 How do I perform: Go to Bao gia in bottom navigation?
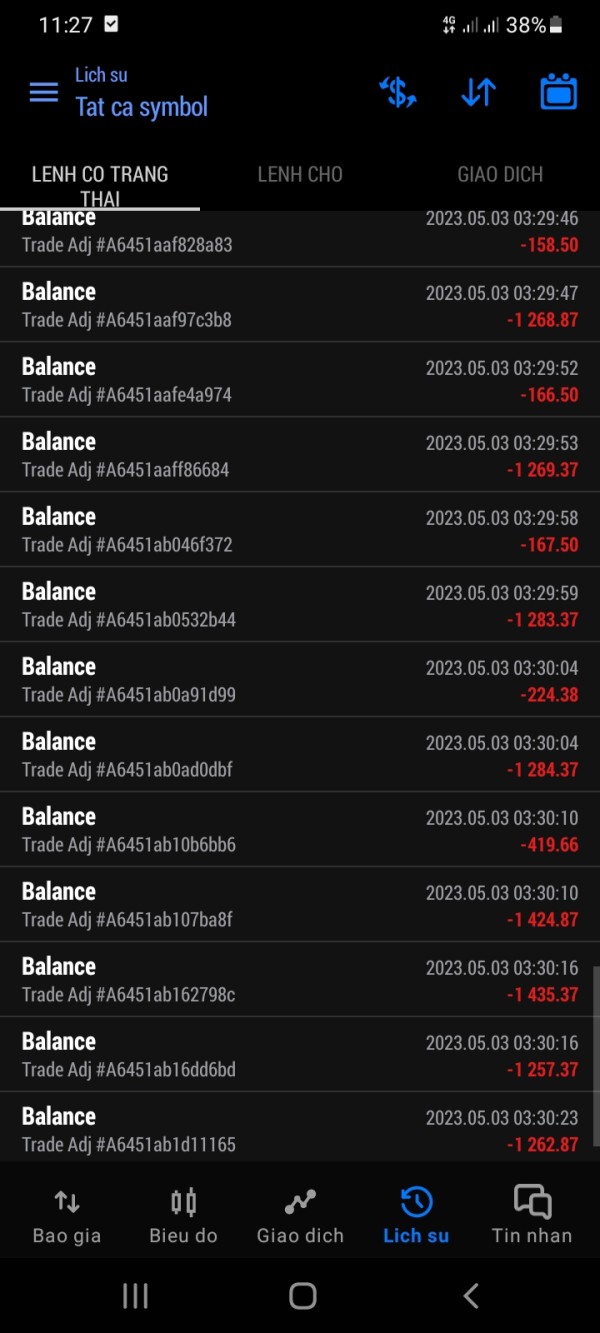click(67, 1214)
